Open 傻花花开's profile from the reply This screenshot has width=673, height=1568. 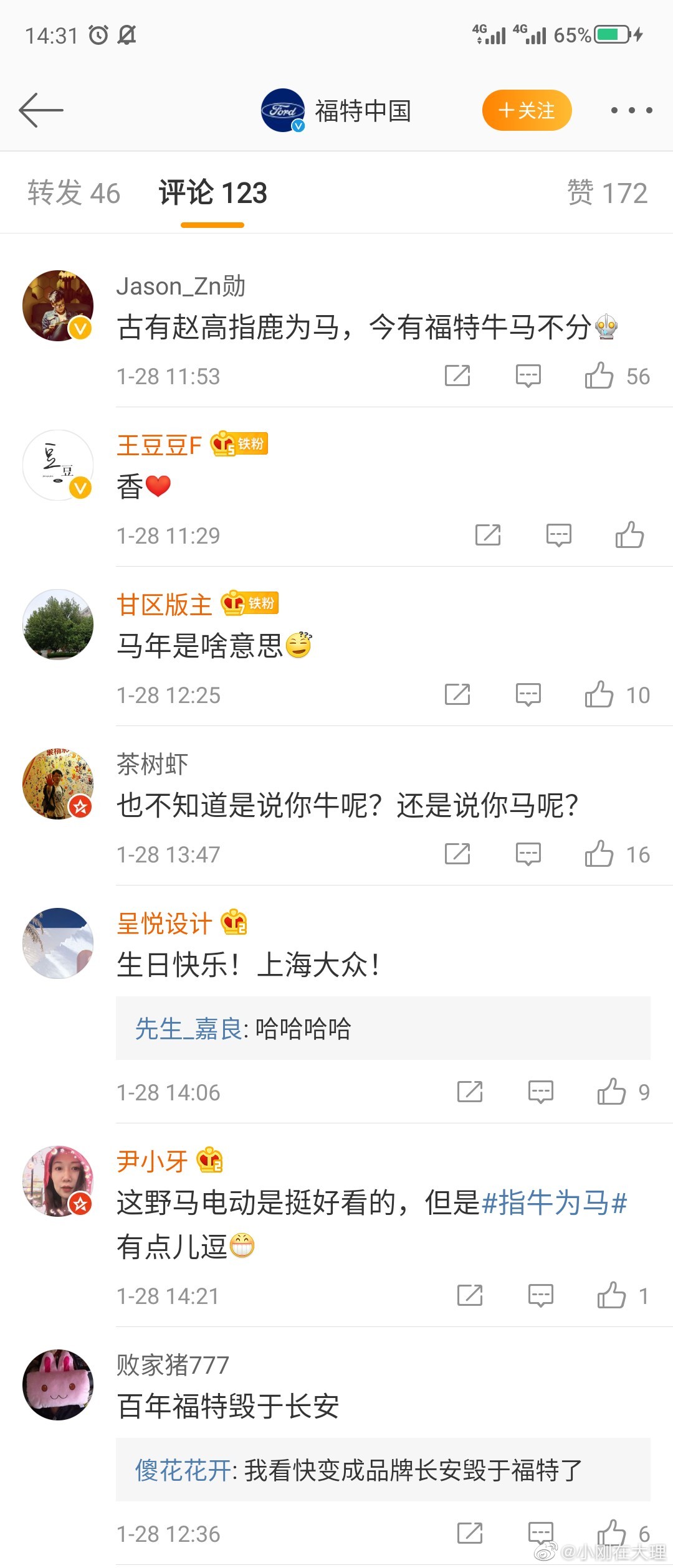pyautogui.click(x=183, y=1470)
